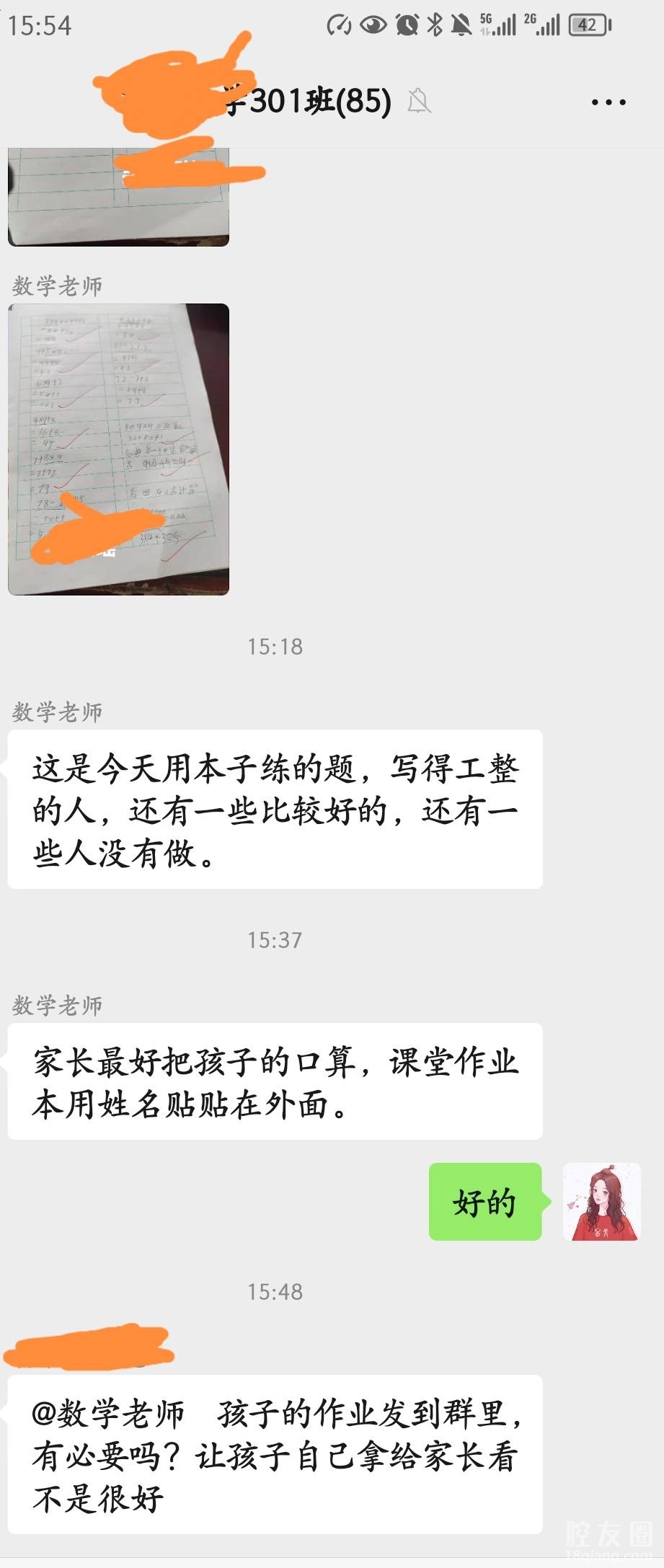
Task: View the homework photo sent by 数学老师
Action: [x=118, y=449]
